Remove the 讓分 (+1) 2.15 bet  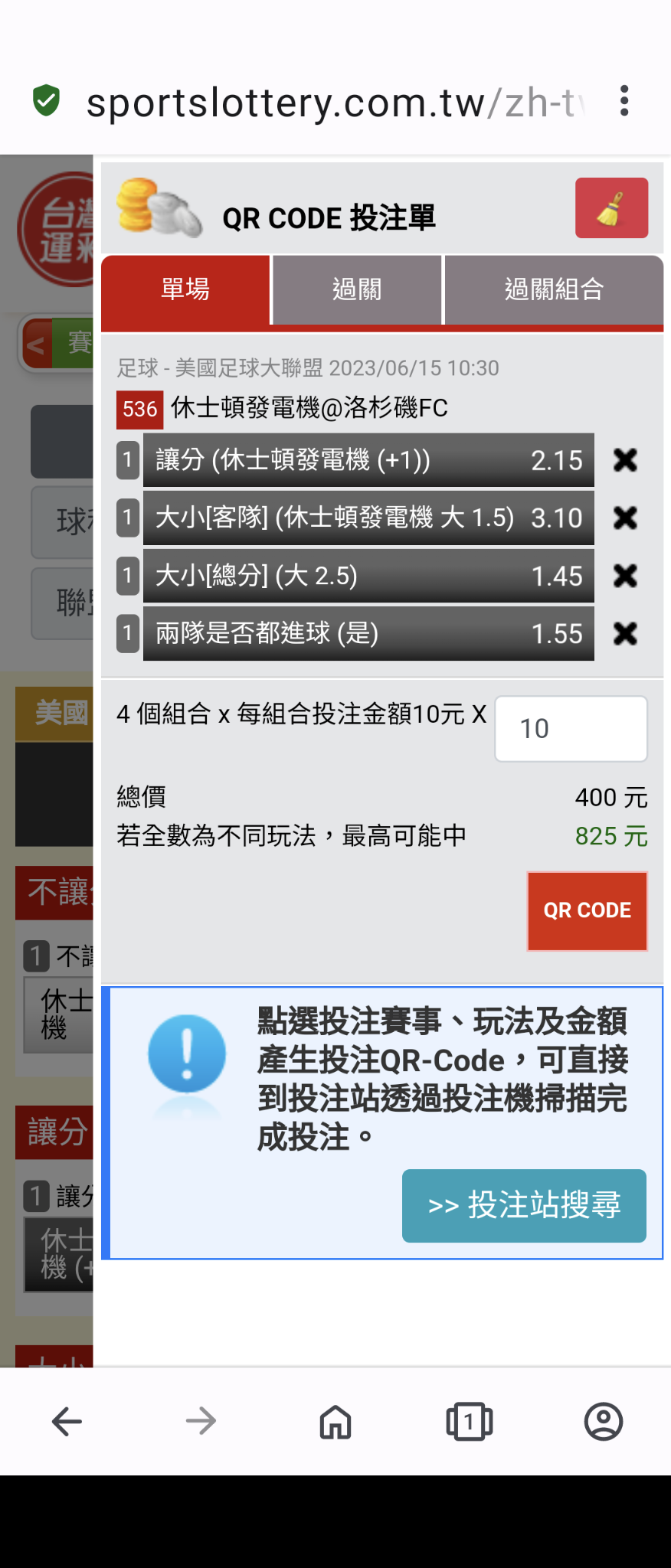(x=625, y=460)
